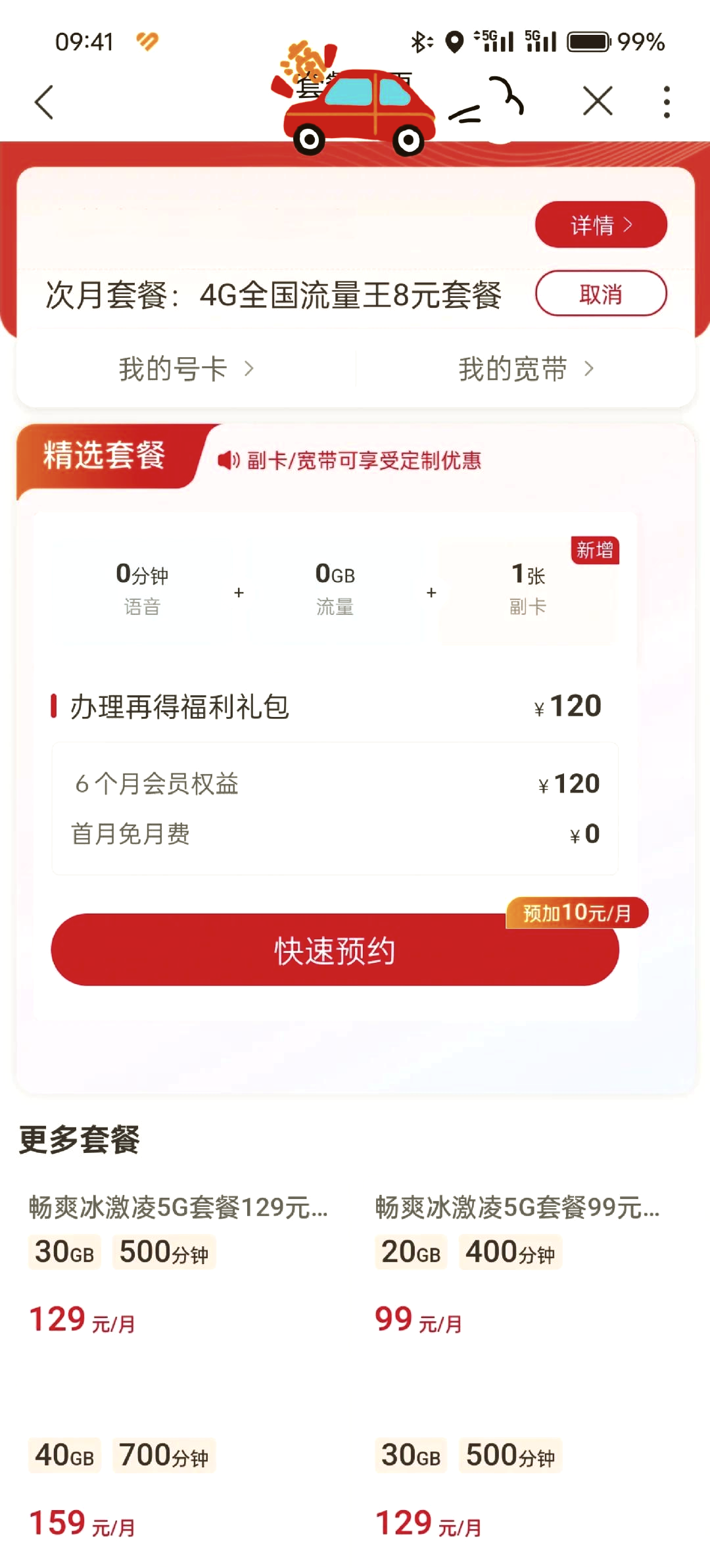
Task: Tap the back arrow at top left
Action: coord(43,102)
